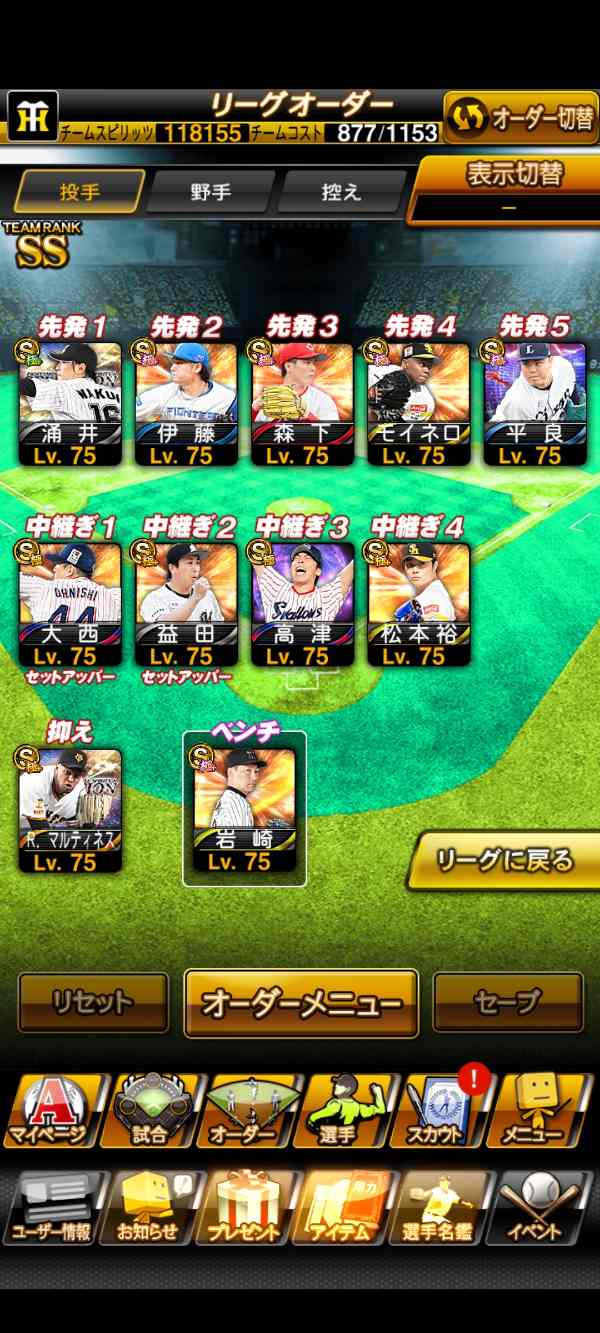Open the 選手名鑑 directory
Image resolution: width=600 pixels, height=1333 pixels.
[x=441, y=1208]
